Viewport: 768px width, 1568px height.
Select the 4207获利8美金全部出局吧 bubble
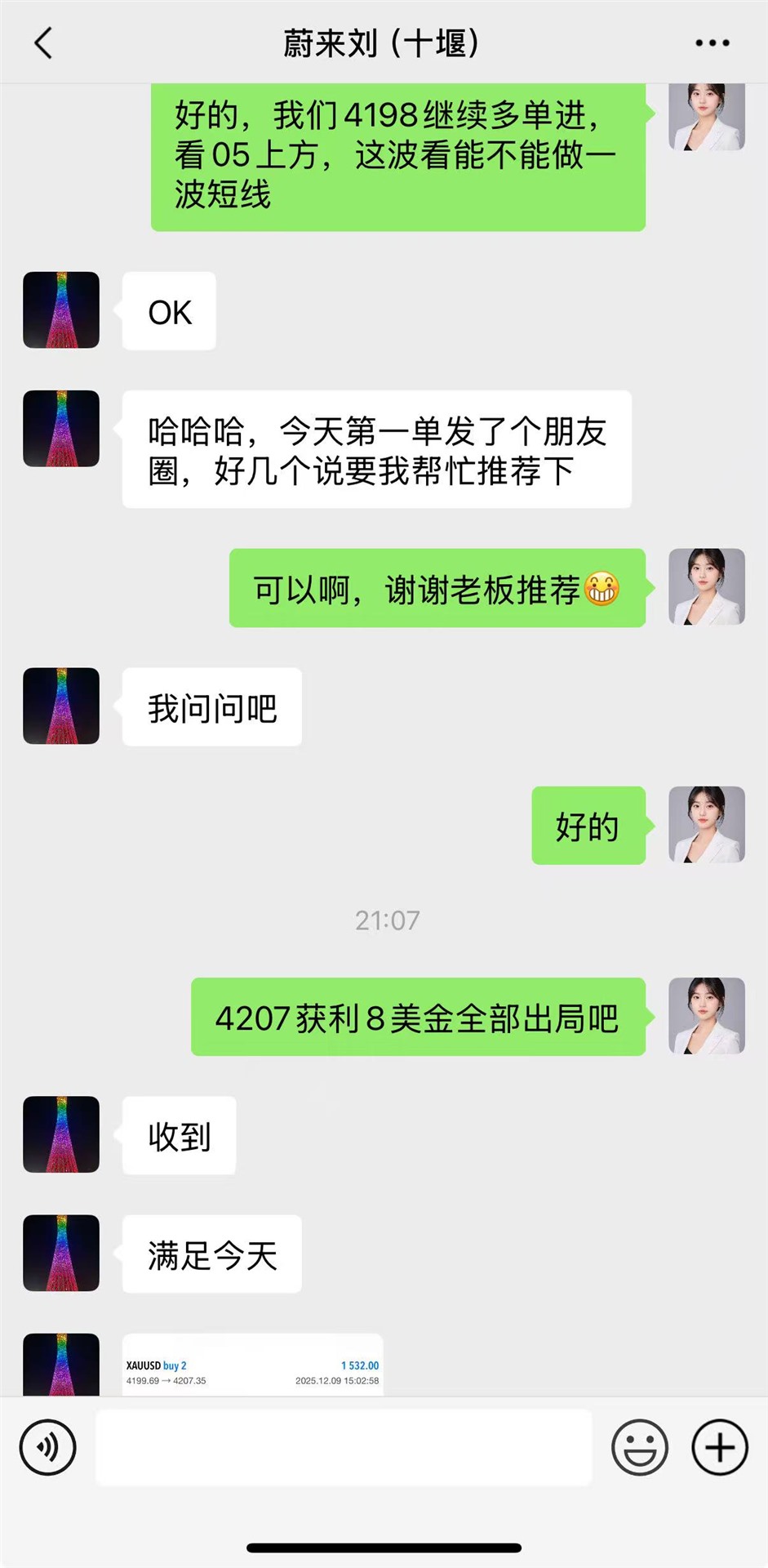419,1016
